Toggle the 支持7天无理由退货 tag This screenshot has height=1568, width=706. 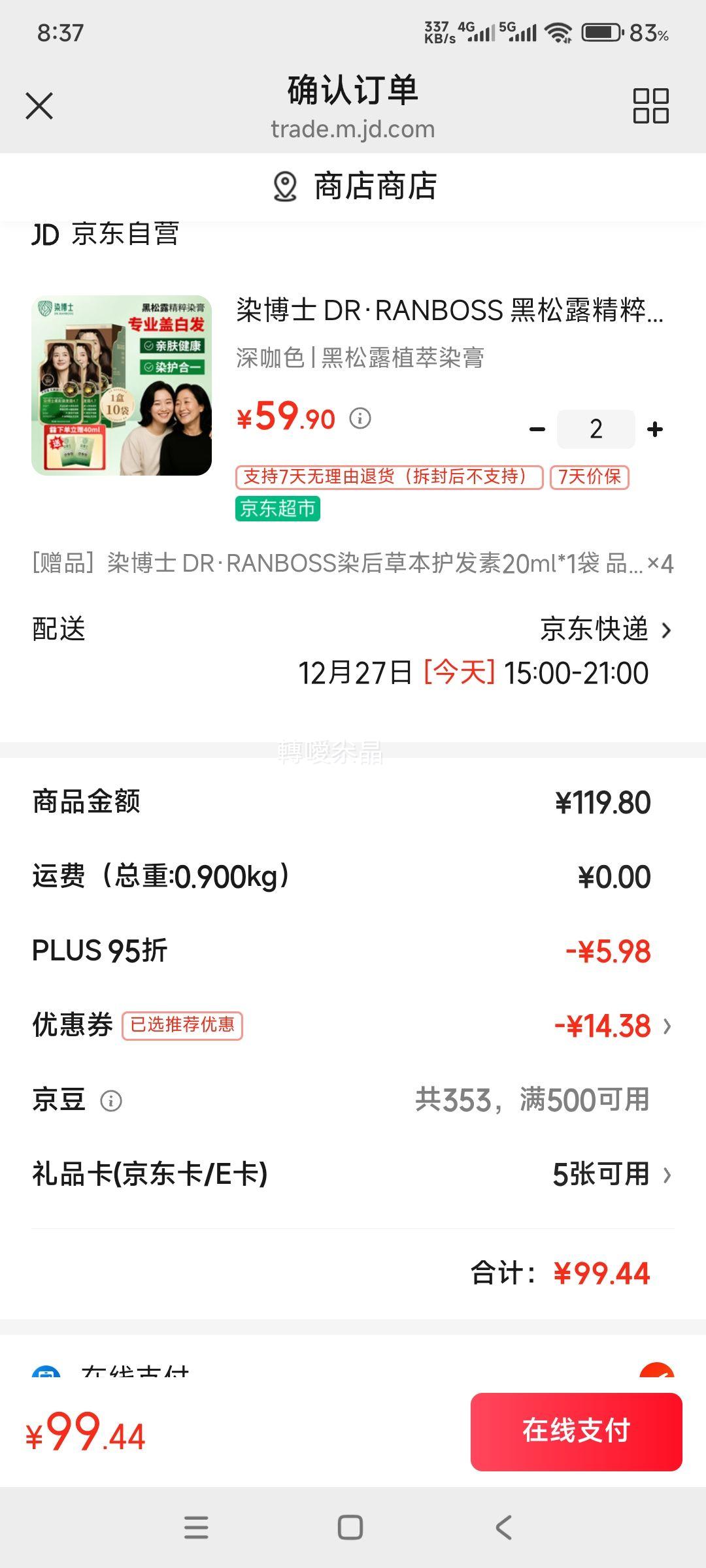click(388, 478)
